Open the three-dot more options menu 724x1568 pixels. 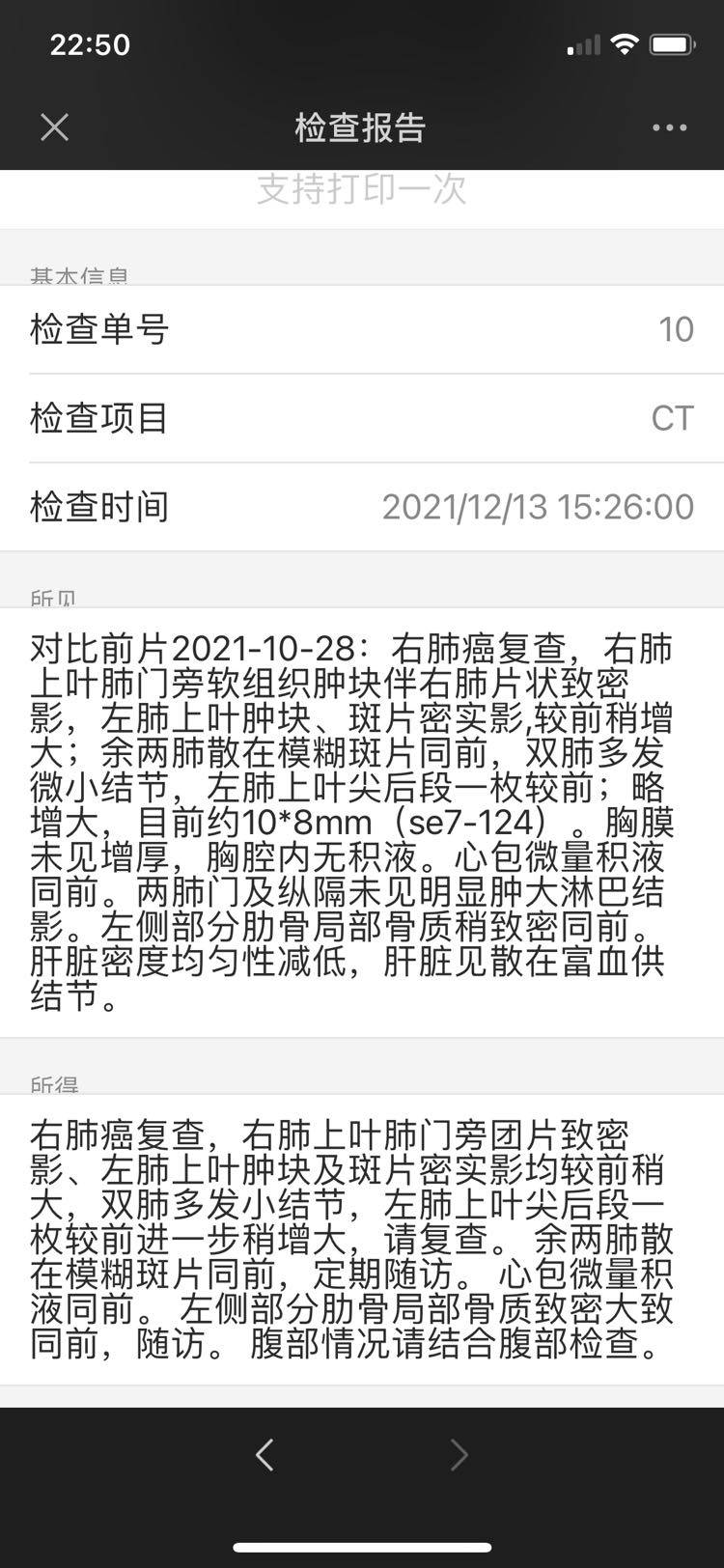(669, 127)
